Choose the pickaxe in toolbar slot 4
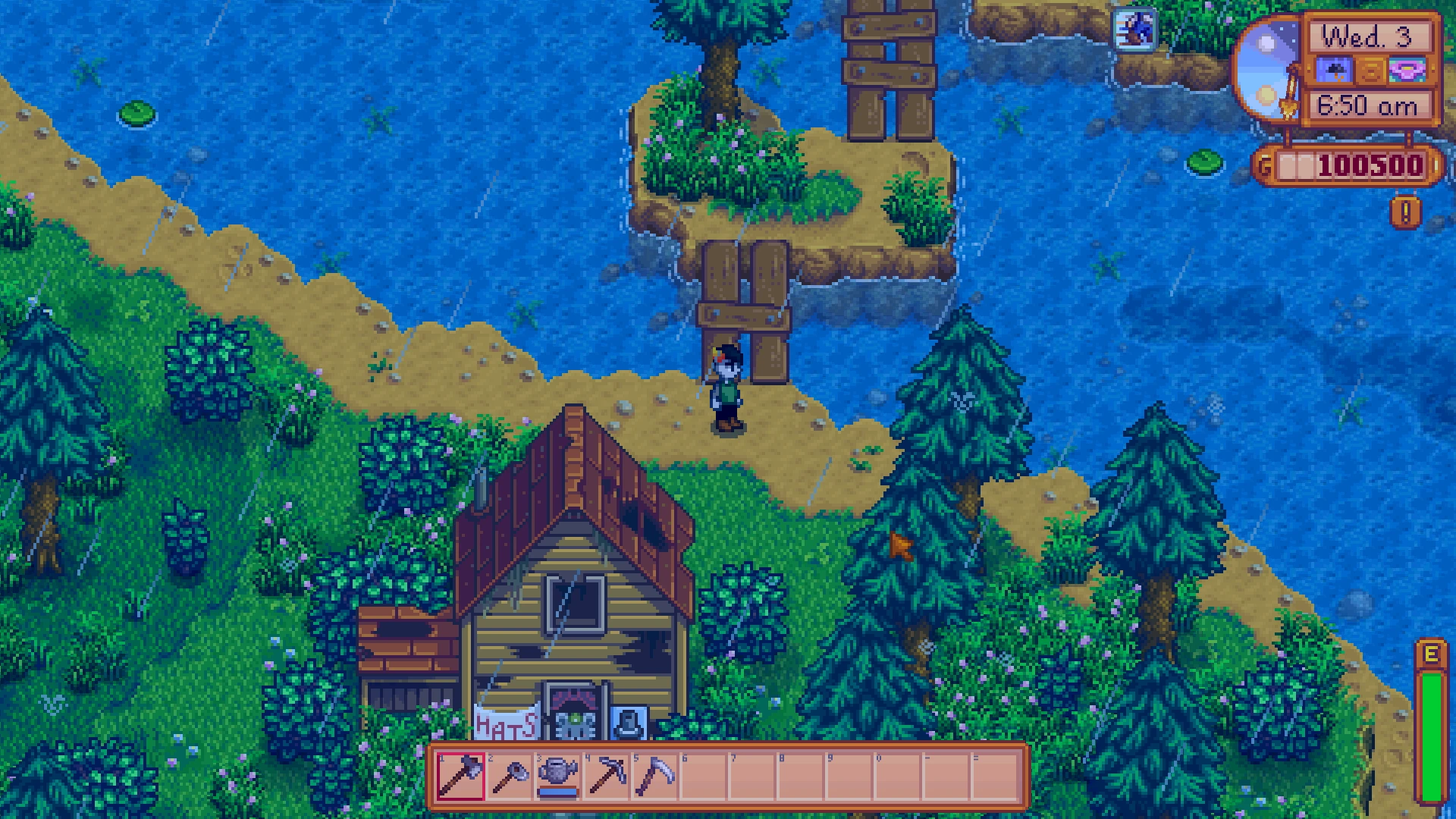The height and width of the screenshot is (819, 1456). point(607,776)
